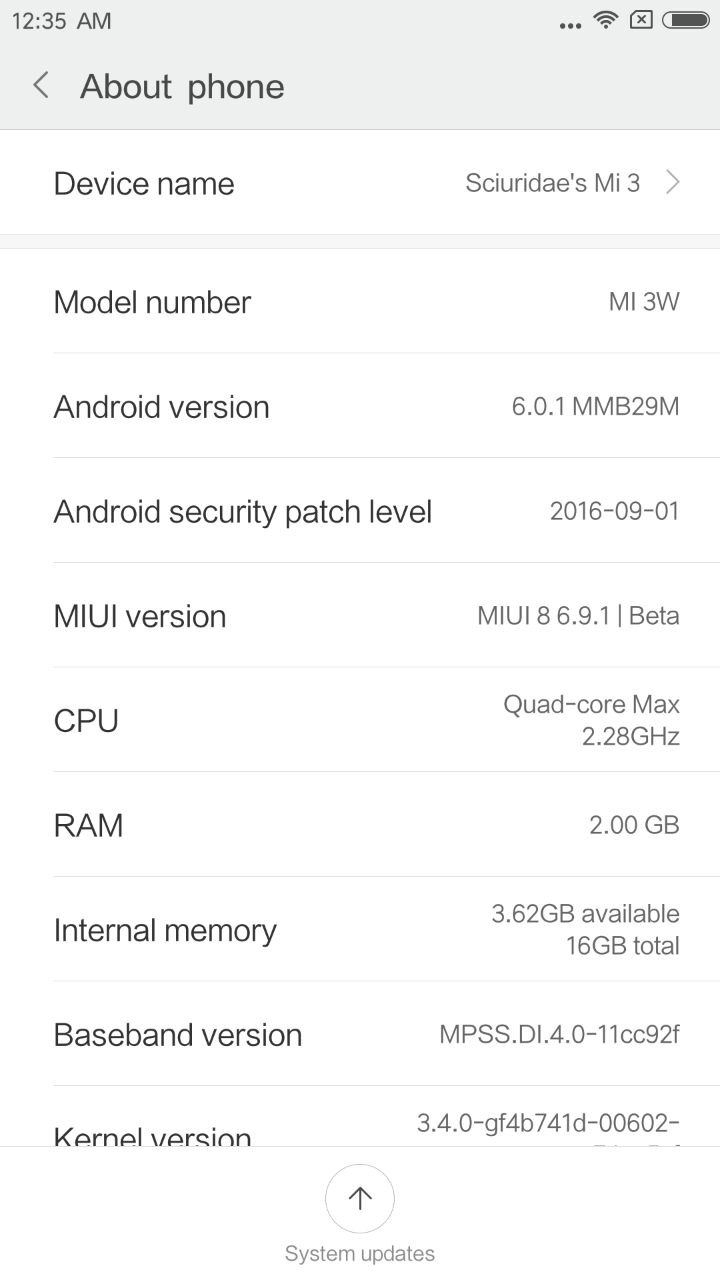This screenshot has width=720, height=1280.
Task: Tap the Internal memory row
Action: click(360, 930)
